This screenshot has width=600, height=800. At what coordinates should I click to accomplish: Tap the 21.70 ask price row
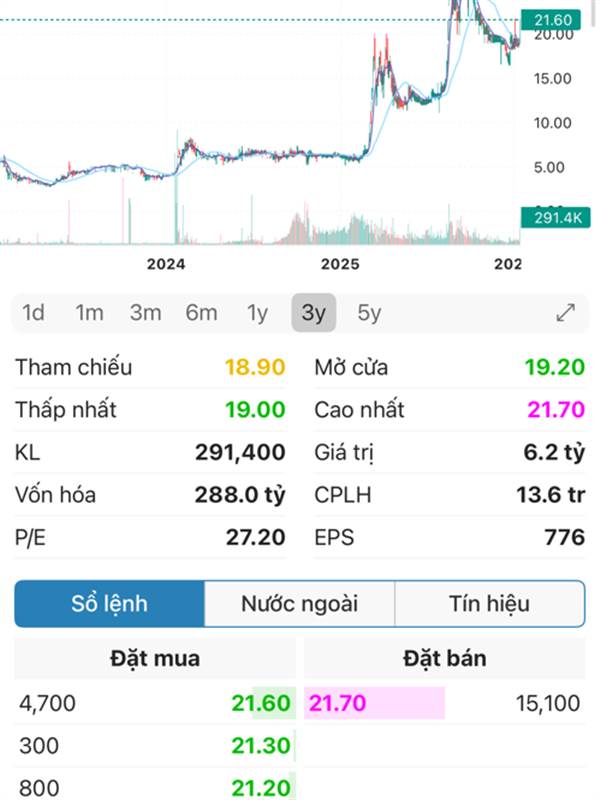coord(445,703)
